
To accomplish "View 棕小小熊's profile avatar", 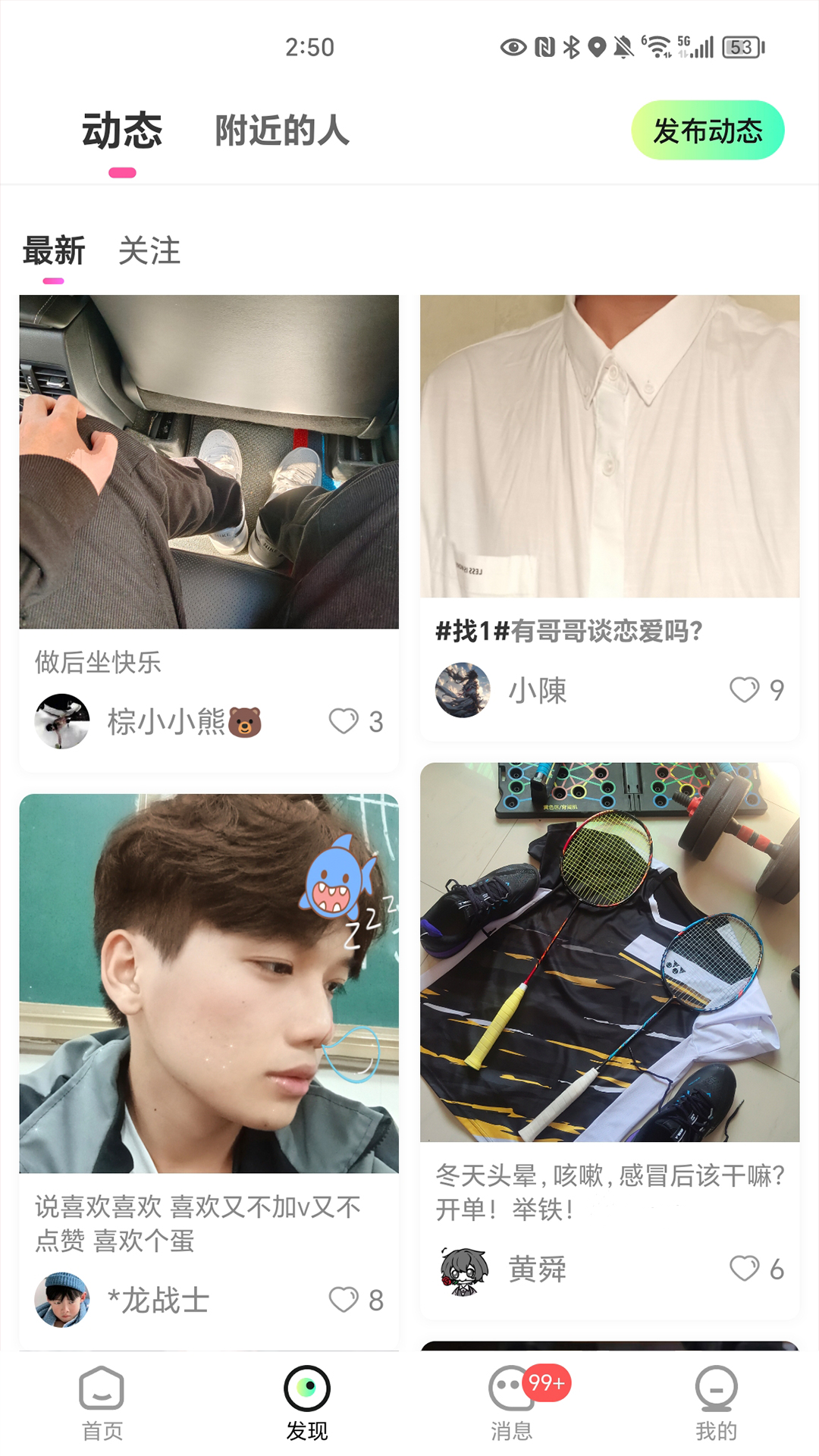I will [x=62, y=721].
